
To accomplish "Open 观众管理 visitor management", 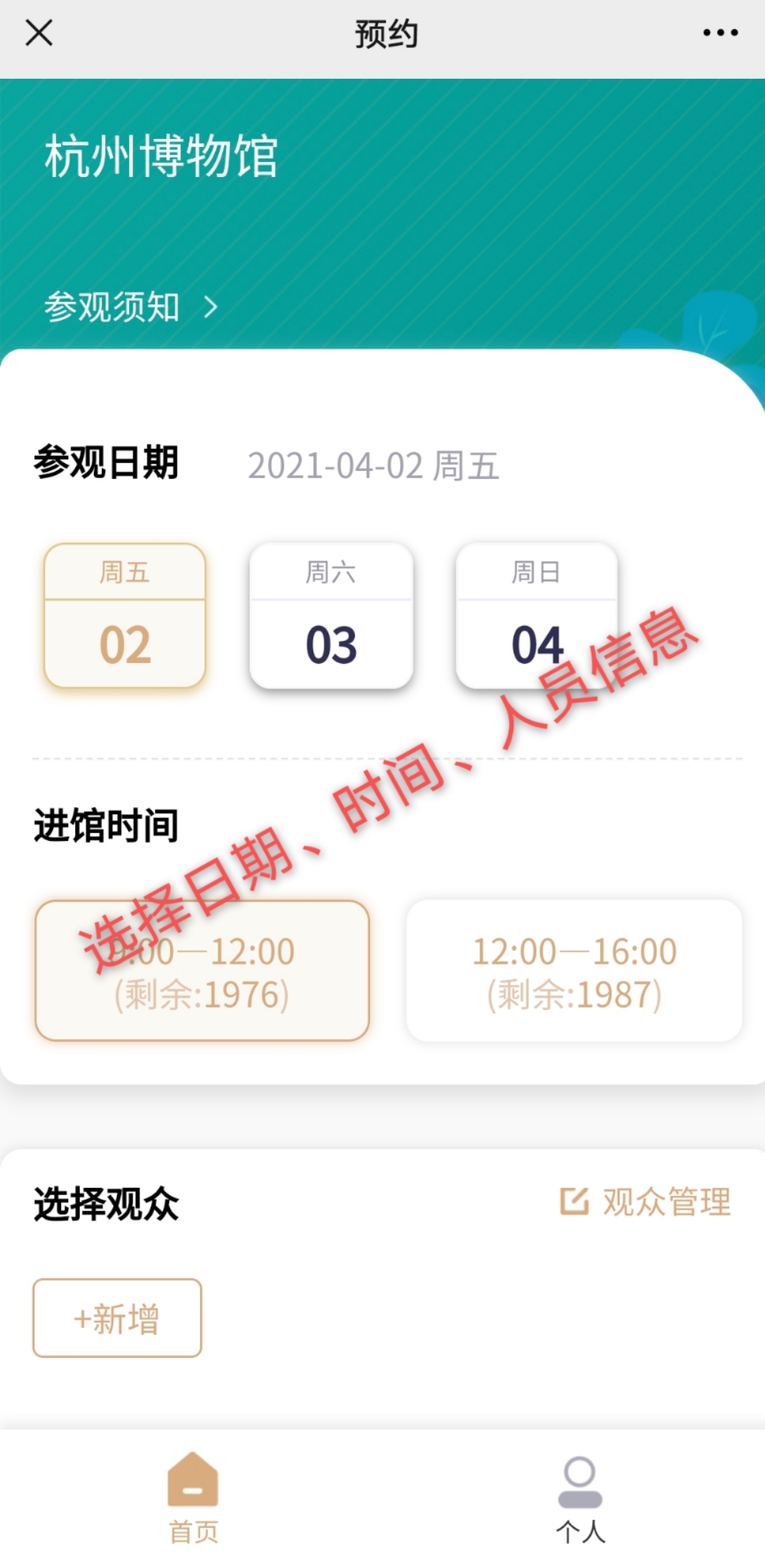I will [x=645, y=1202].
